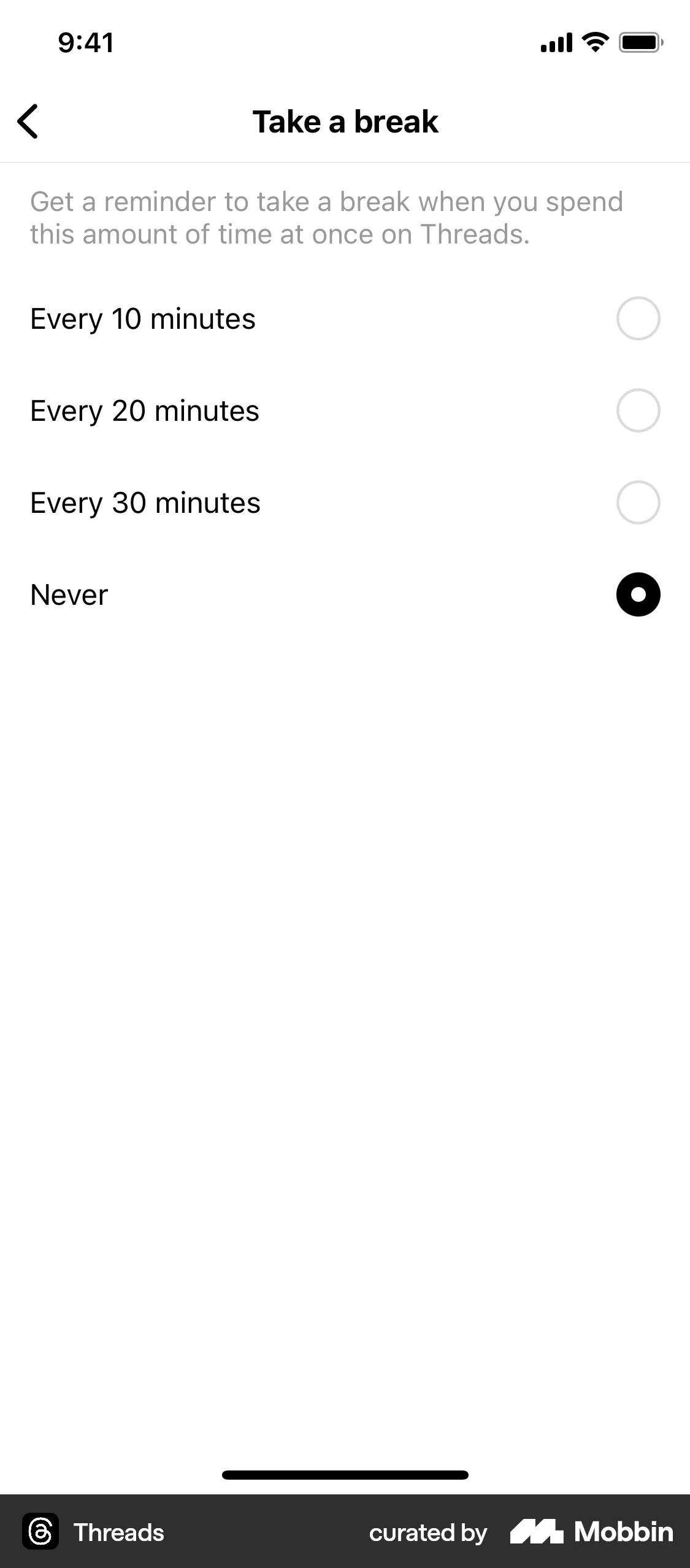The width and height of the screenshot is (690, 1568).
Task: Toggle the Every 30 minutes radio circle
Action: point(638,502)
